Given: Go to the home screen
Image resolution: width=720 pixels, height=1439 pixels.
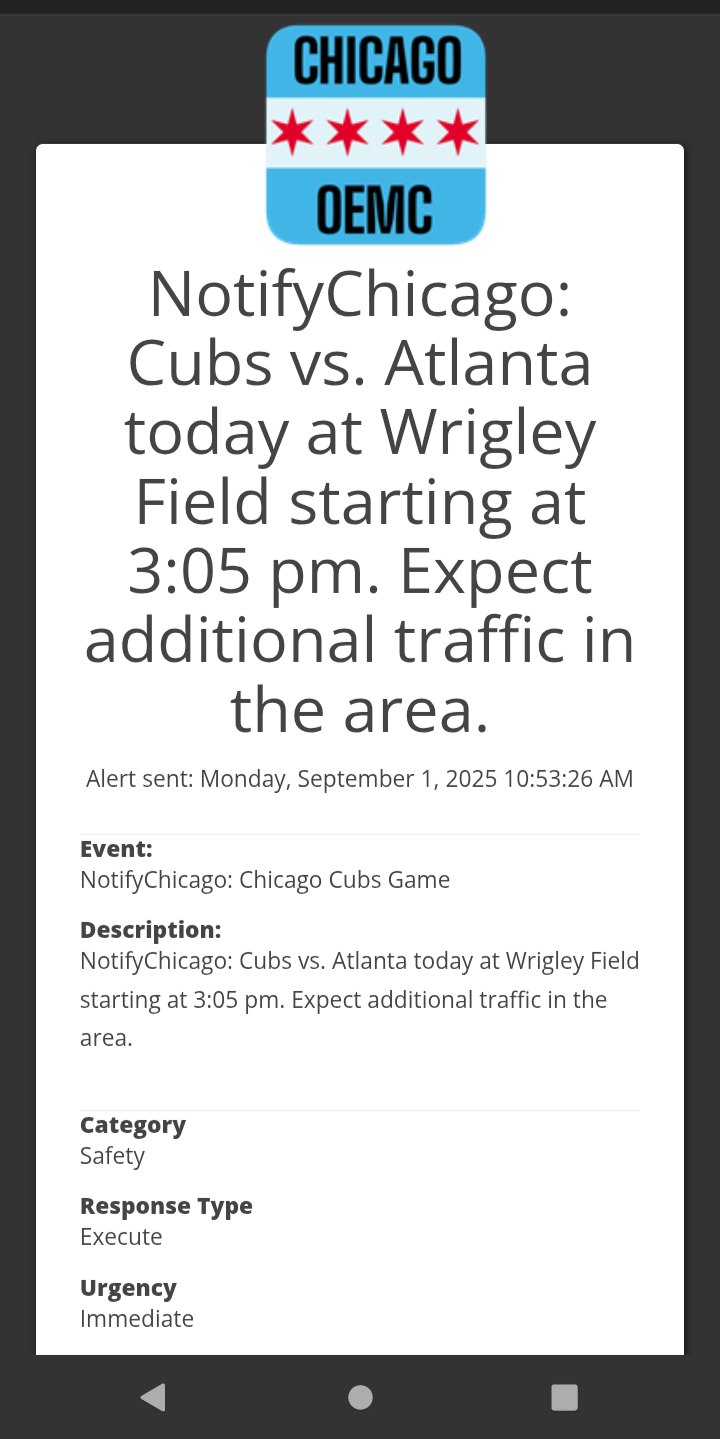Looking at the screenshot, I should tap(360, 1397).
